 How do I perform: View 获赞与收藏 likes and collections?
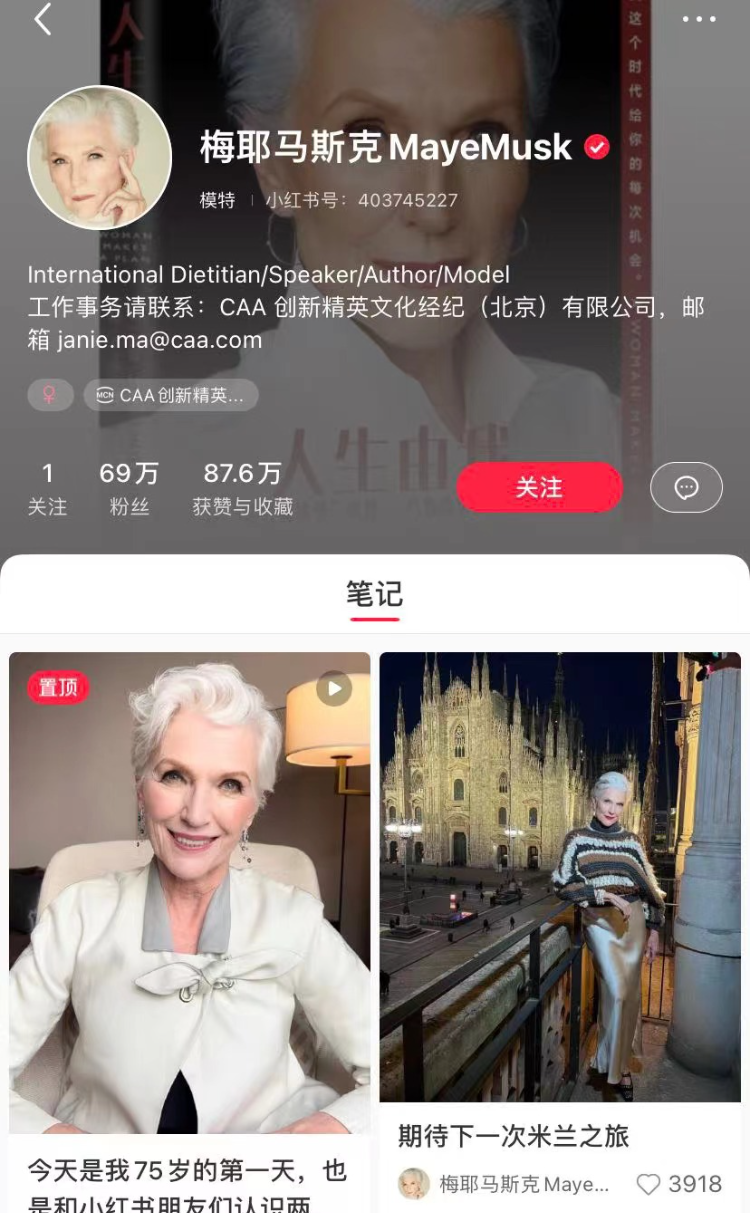pyautogui.click(x=243, y=488)
